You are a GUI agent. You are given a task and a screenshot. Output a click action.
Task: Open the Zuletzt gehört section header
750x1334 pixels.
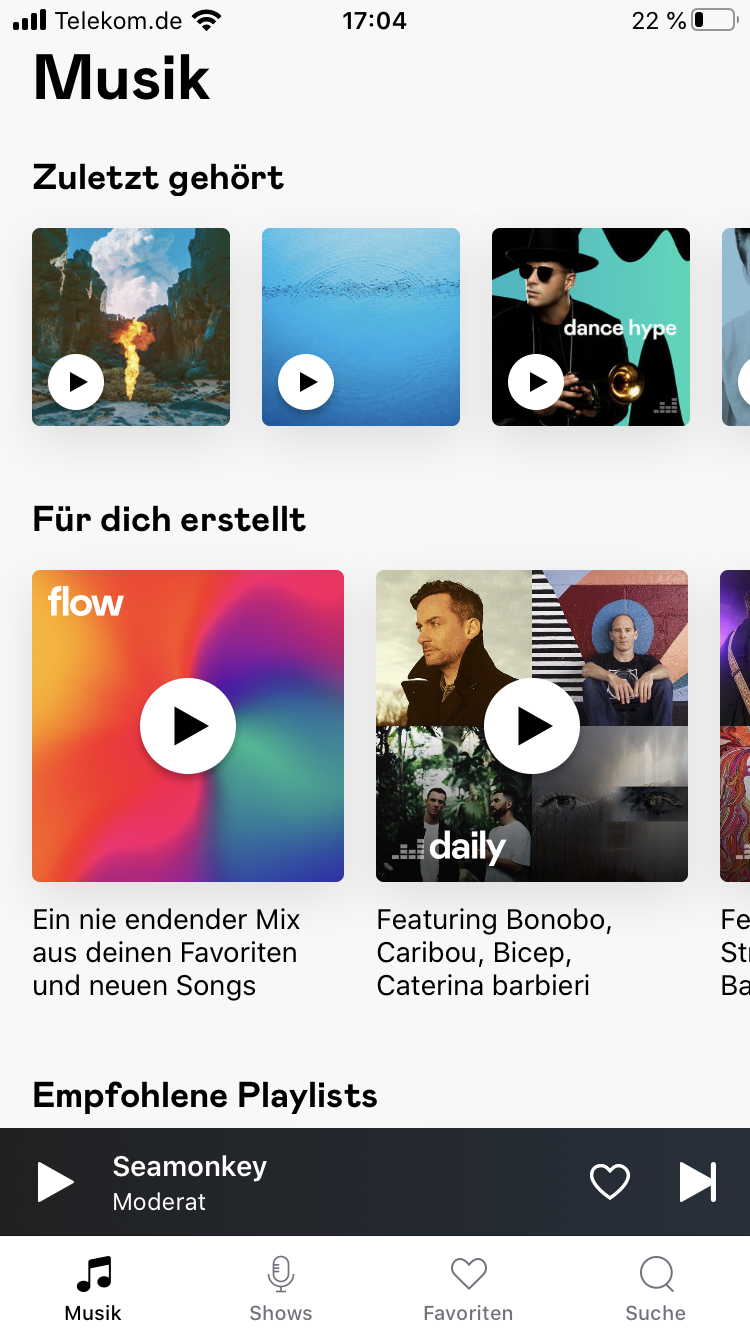pos(158,178)
